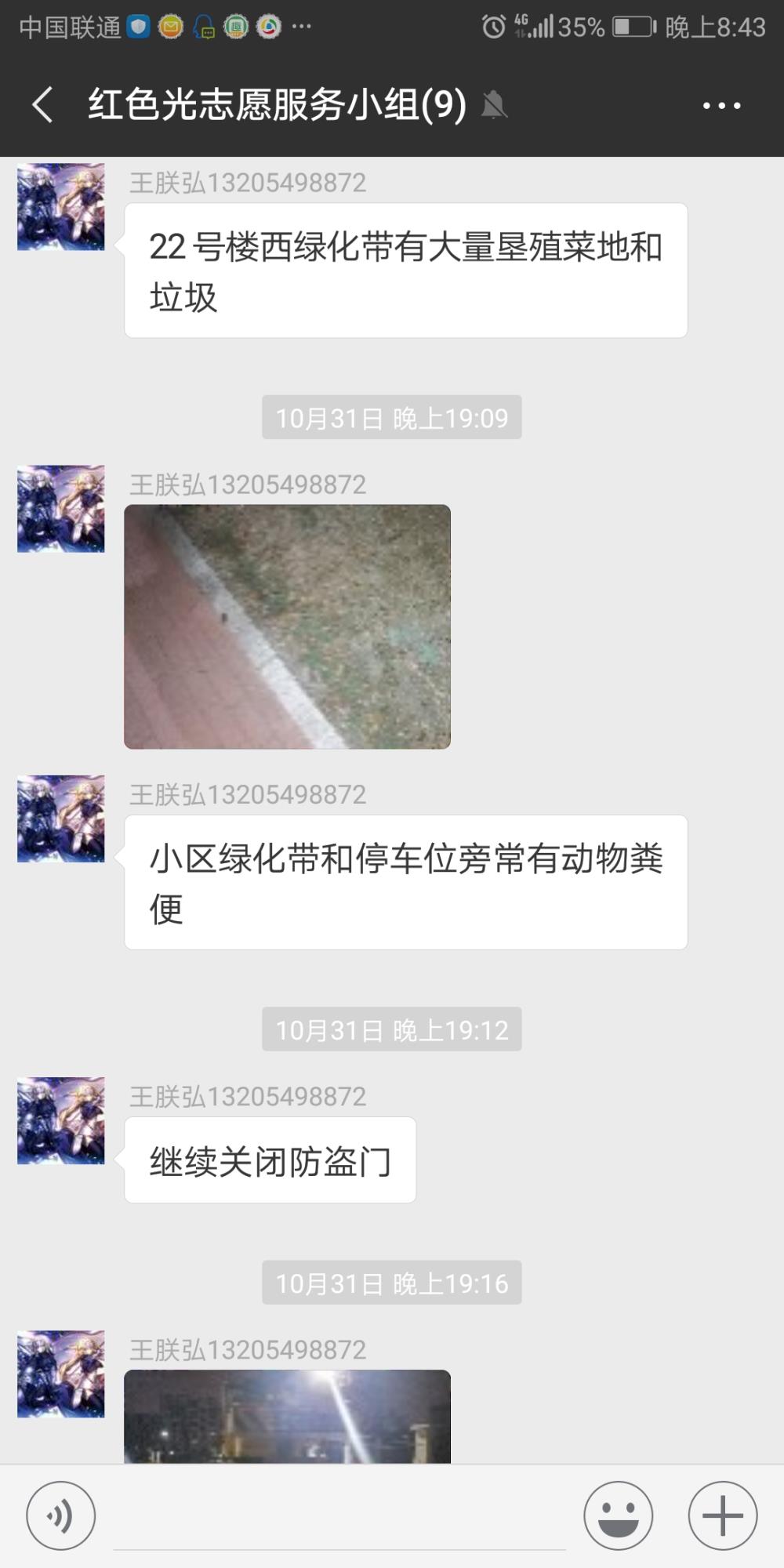Viewport: 784px width, 1568px height.
Task: Open the plus attachment menu
Action: pyautogui.click(x=723, y=1515)
